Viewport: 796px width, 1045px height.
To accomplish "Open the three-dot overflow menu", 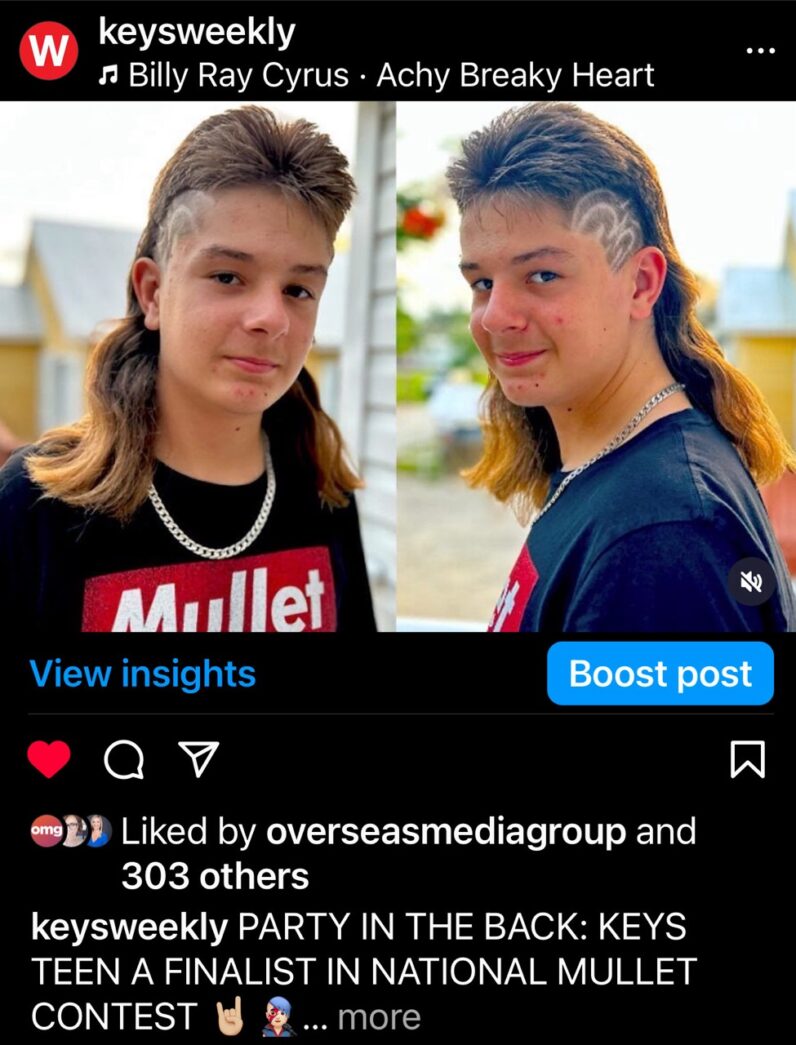I will click(x=761, y=51).
